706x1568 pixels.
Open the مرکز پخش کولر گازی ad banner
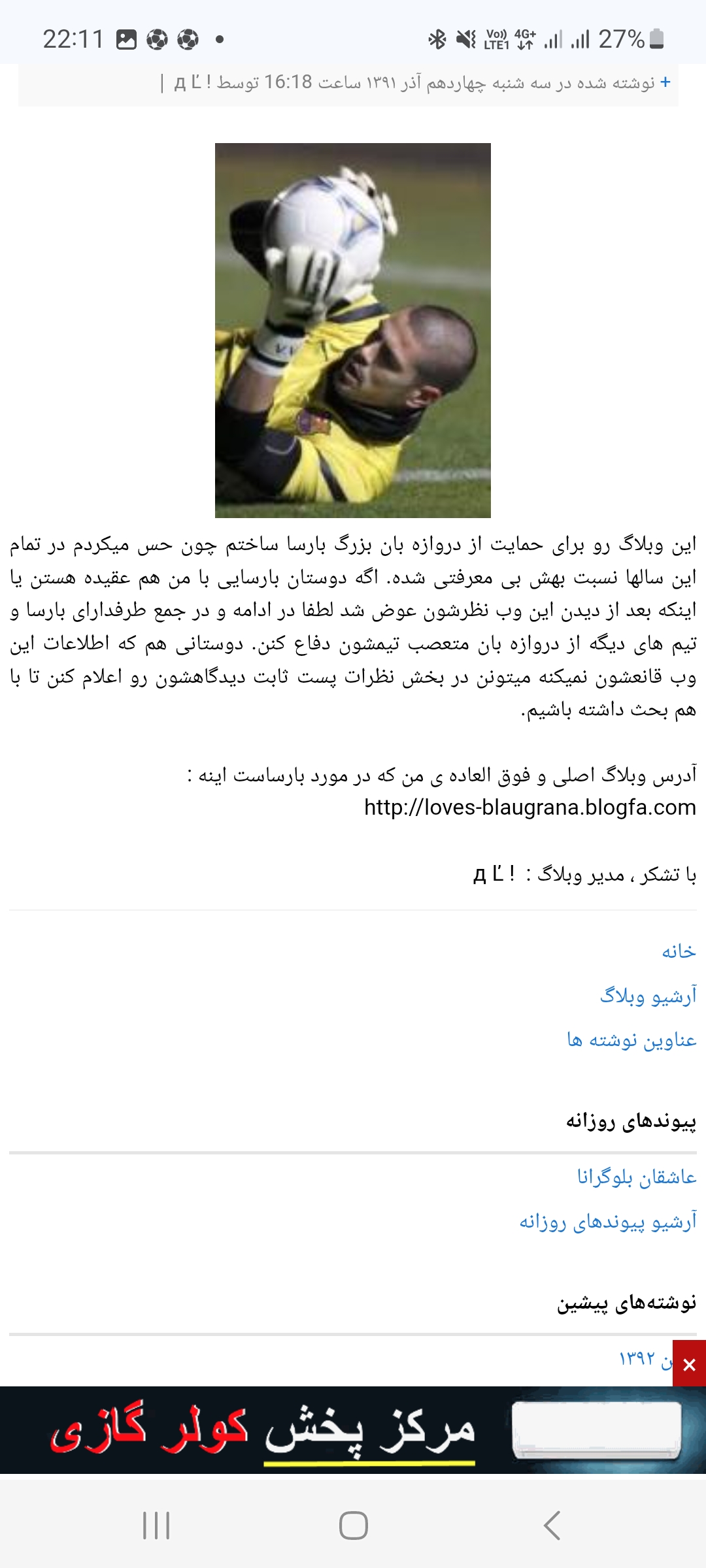353,1431
